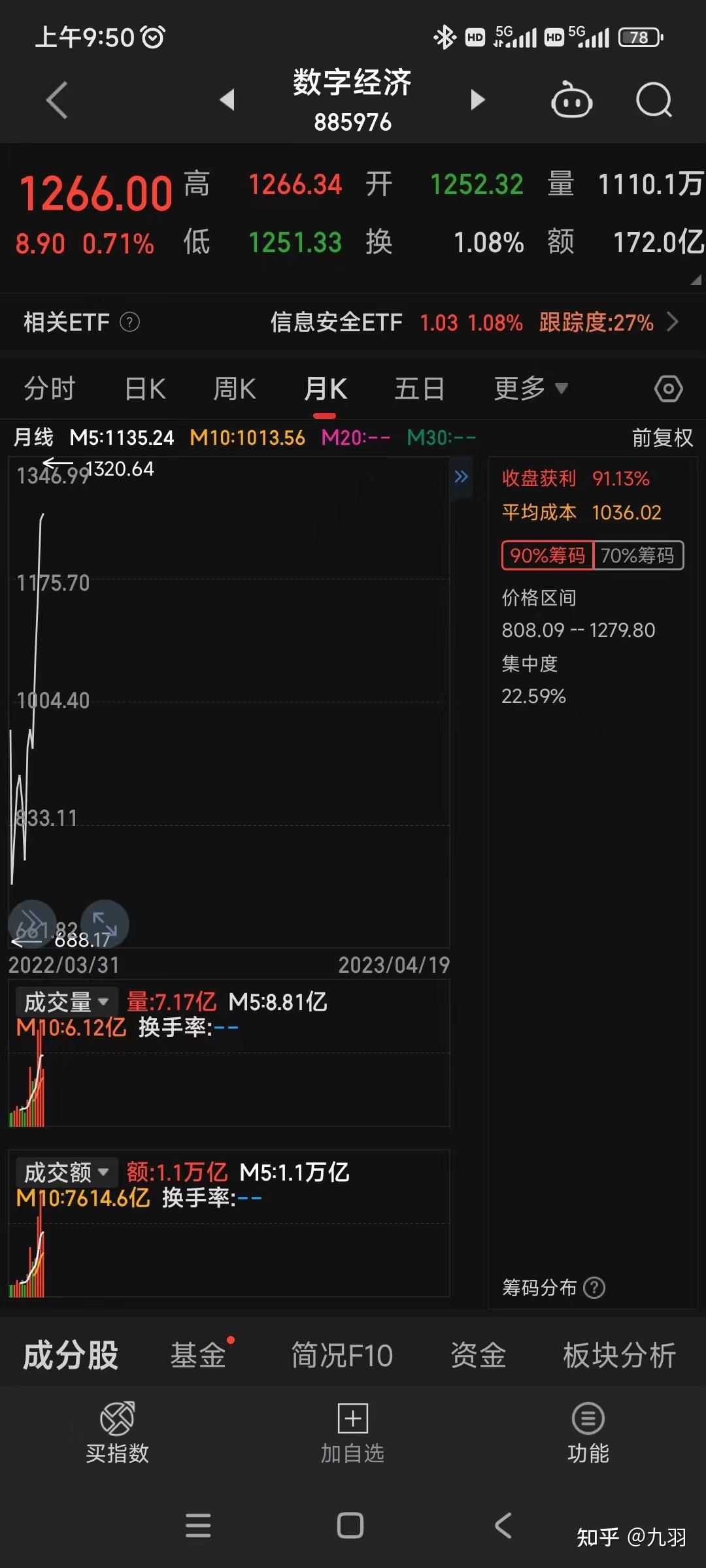Go back using the top-left arrow

coord(57,100)
